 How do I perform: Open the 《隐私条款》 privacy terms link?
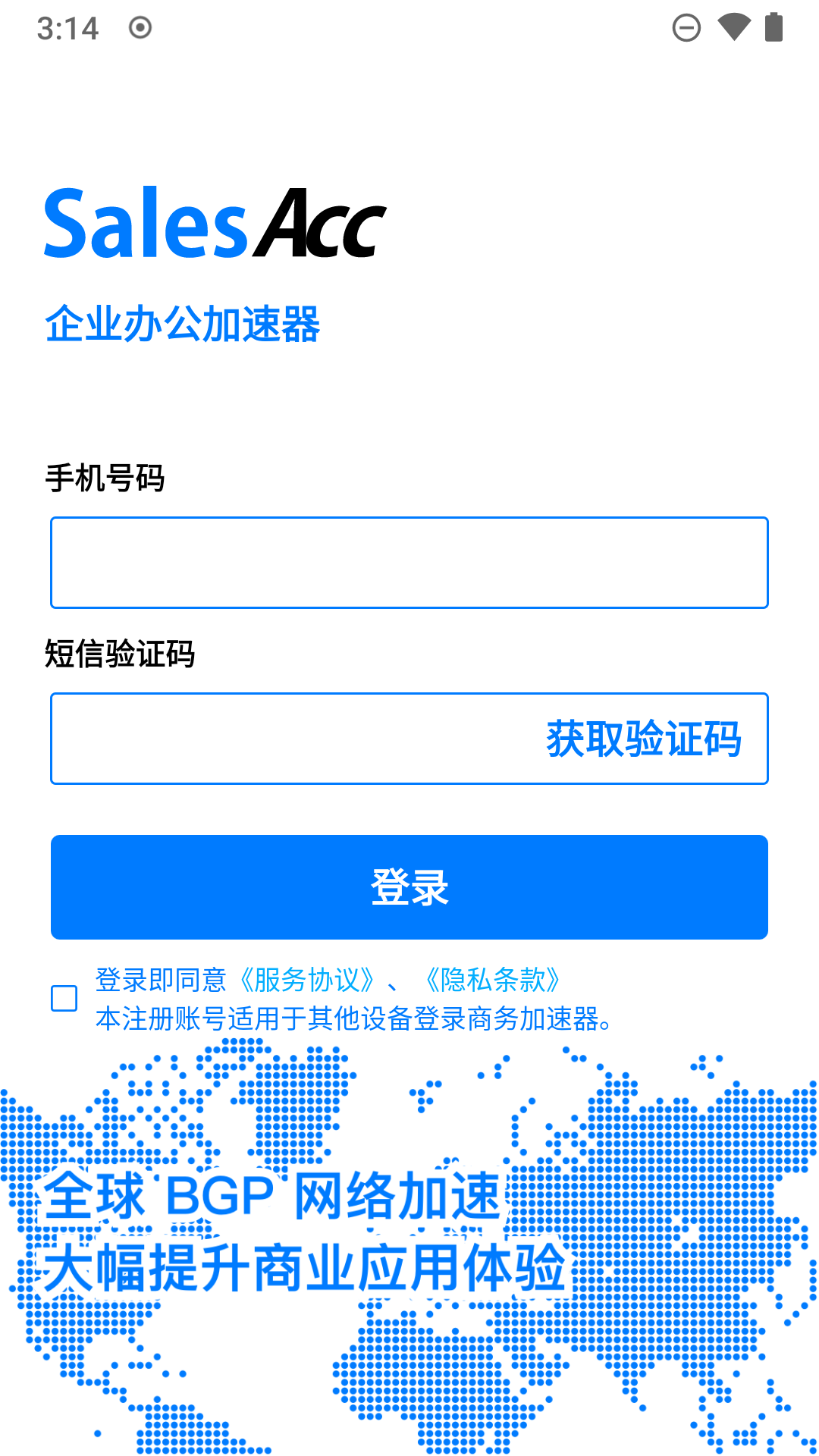tap(493, 980)
